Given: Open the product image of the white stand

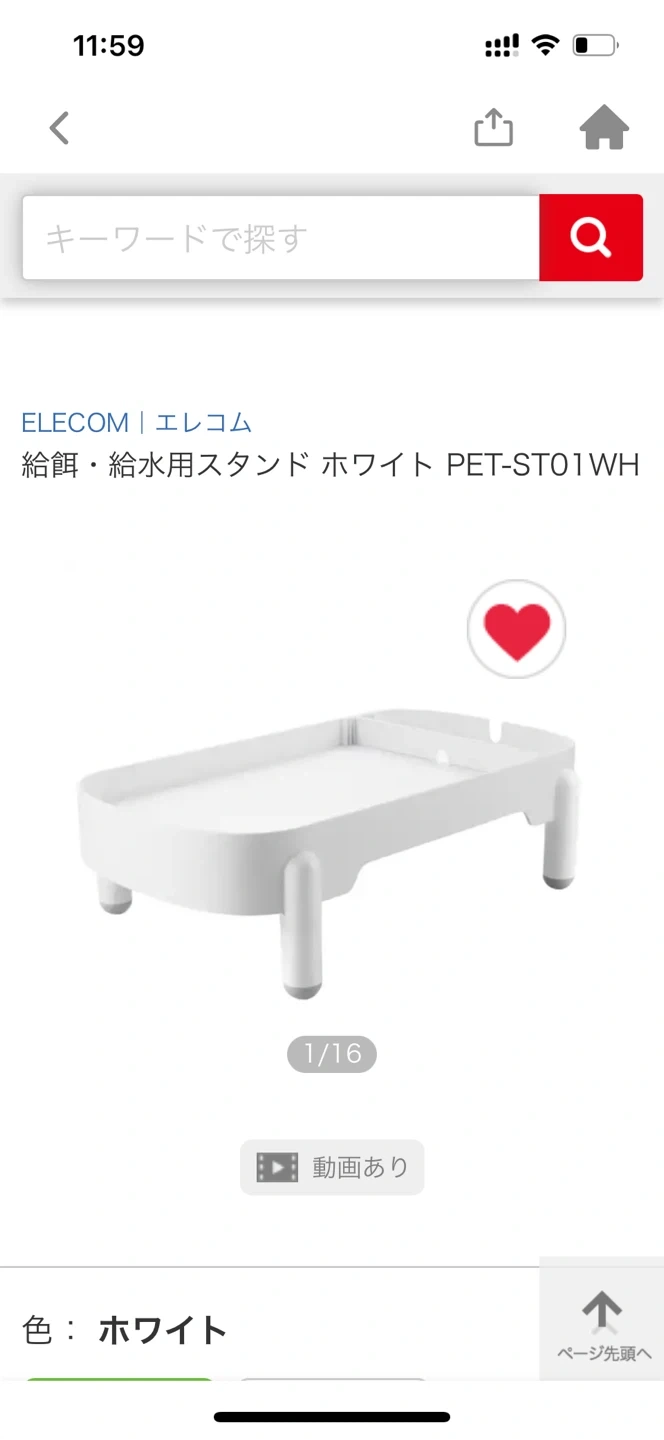Looking at the screenshot, I should click(330, 850).
